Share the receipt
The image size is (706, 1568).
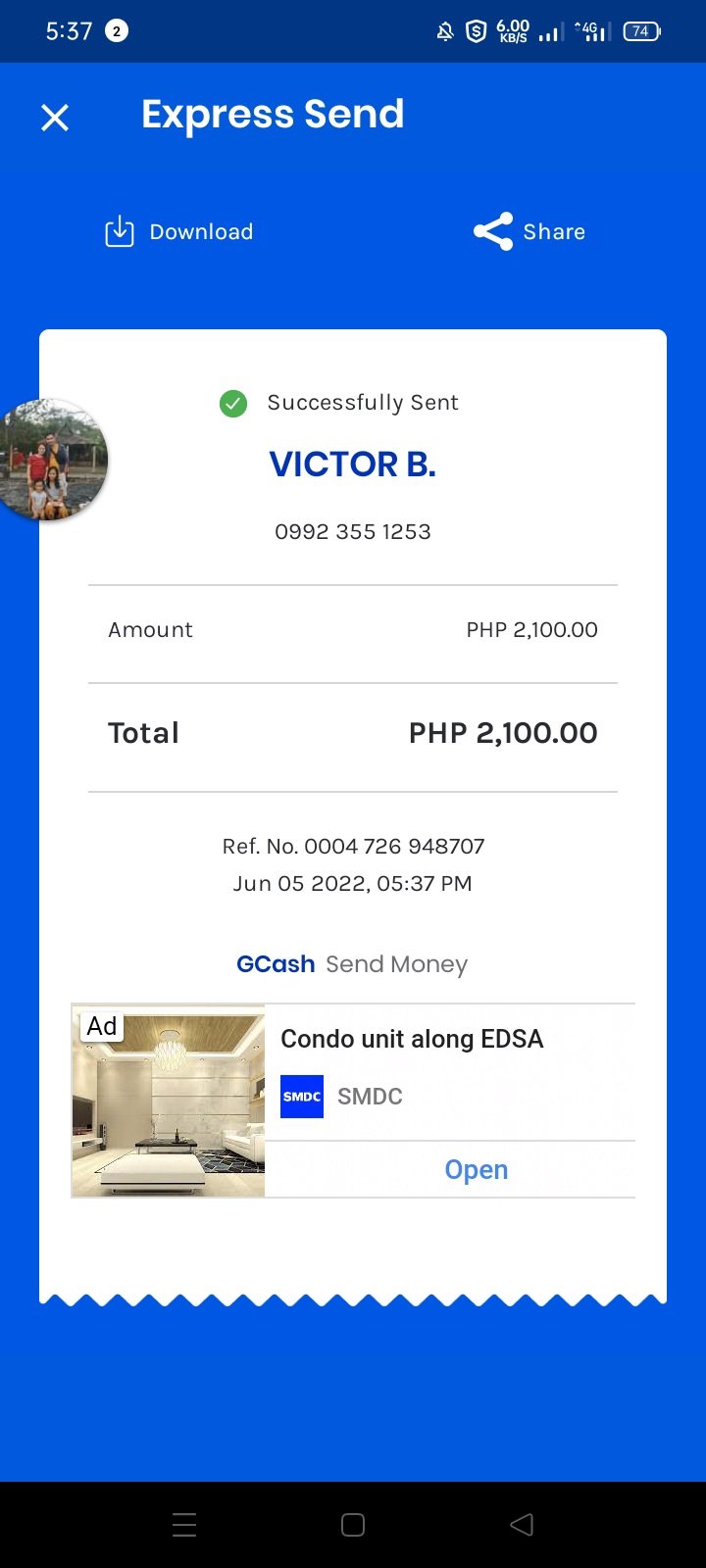tap(529, 232)
